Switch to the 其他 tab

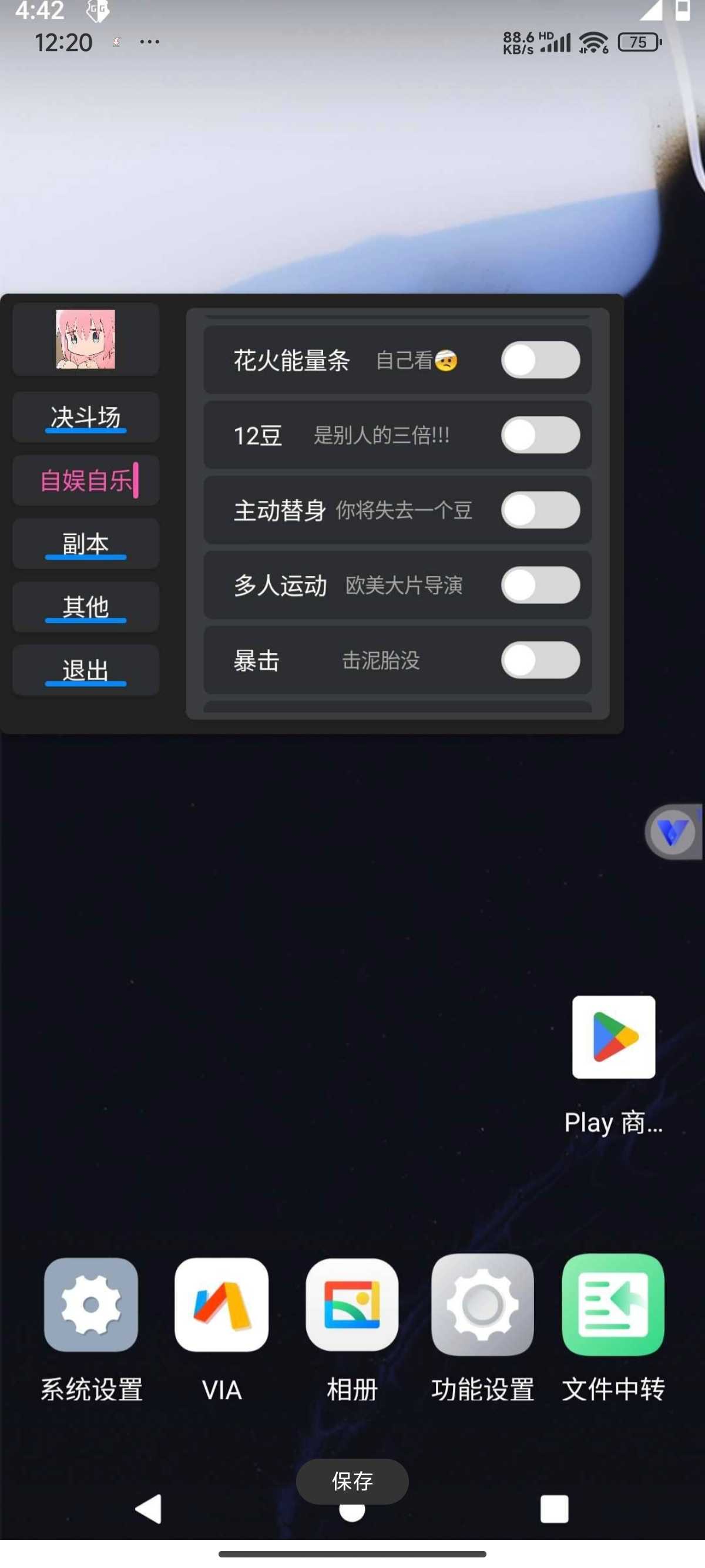tap(85, 607)
